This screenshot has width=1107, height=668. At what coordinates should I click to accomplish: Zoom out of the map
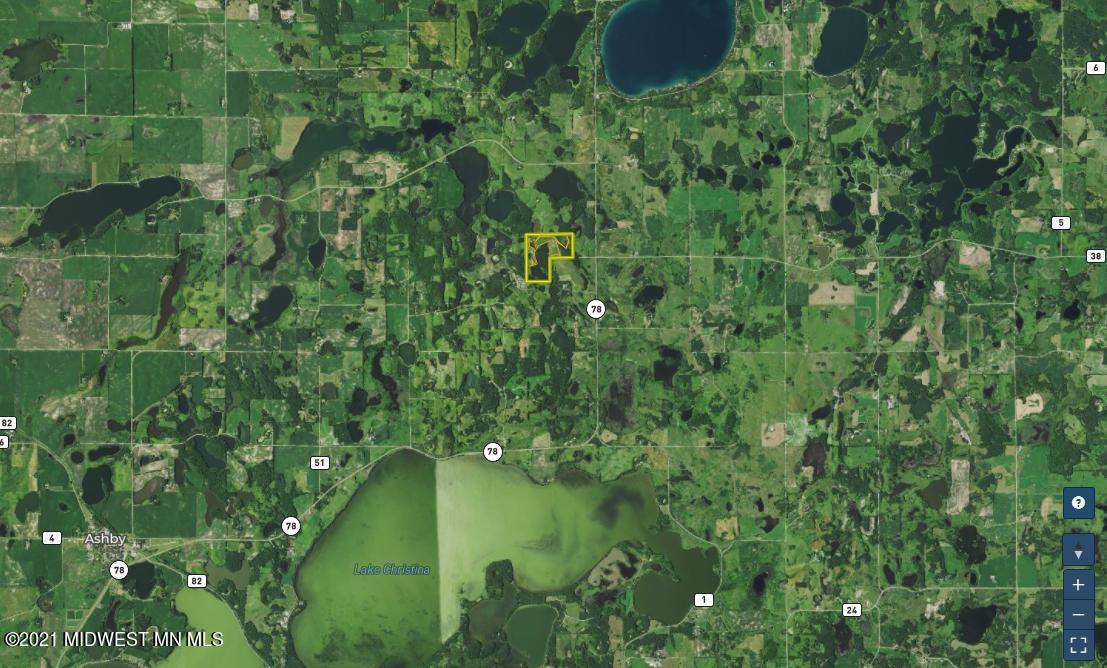[x=1078, y=614]
